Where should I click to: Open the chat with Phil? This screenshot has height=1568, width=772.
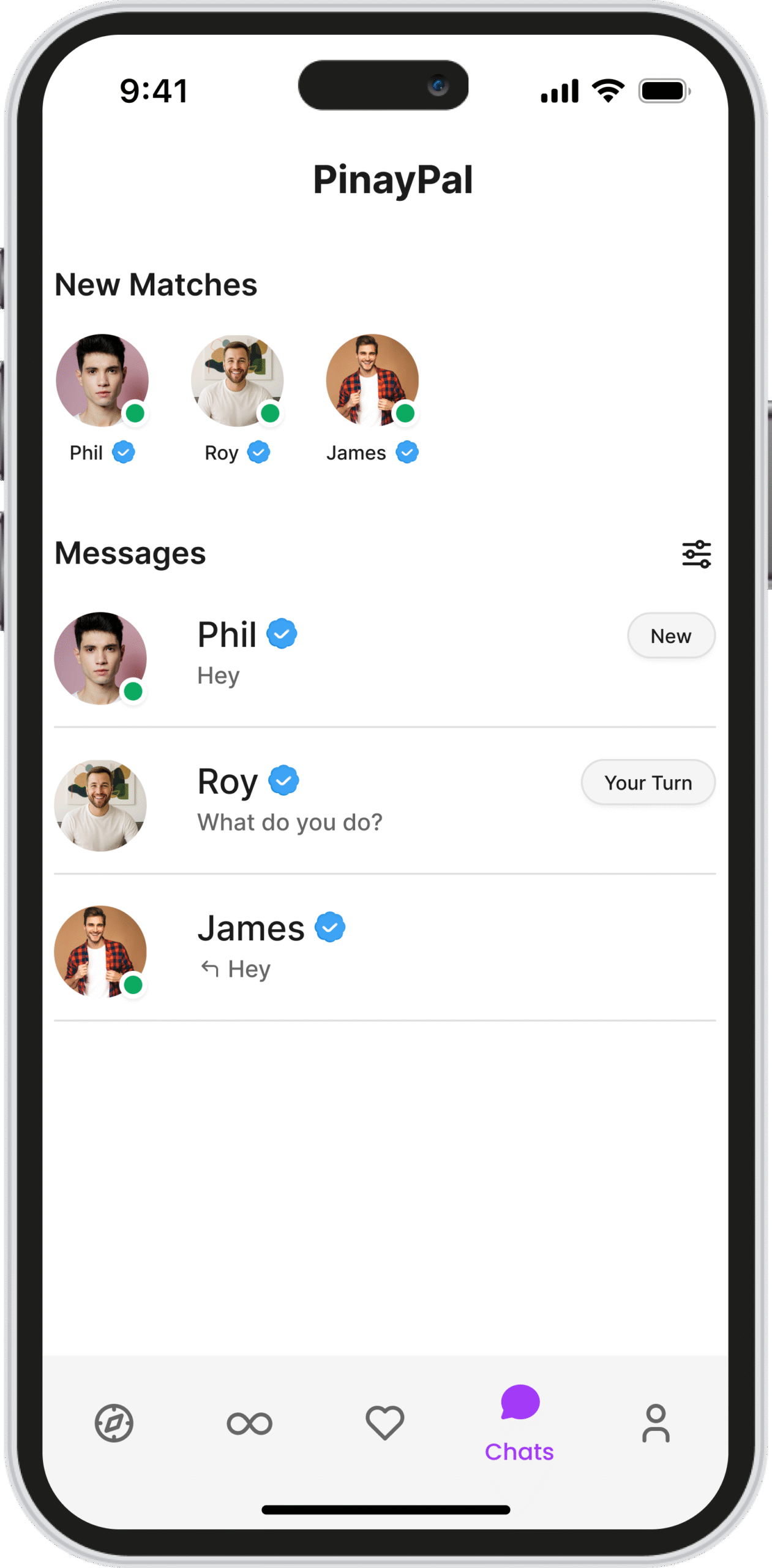(x=384, y=658)
